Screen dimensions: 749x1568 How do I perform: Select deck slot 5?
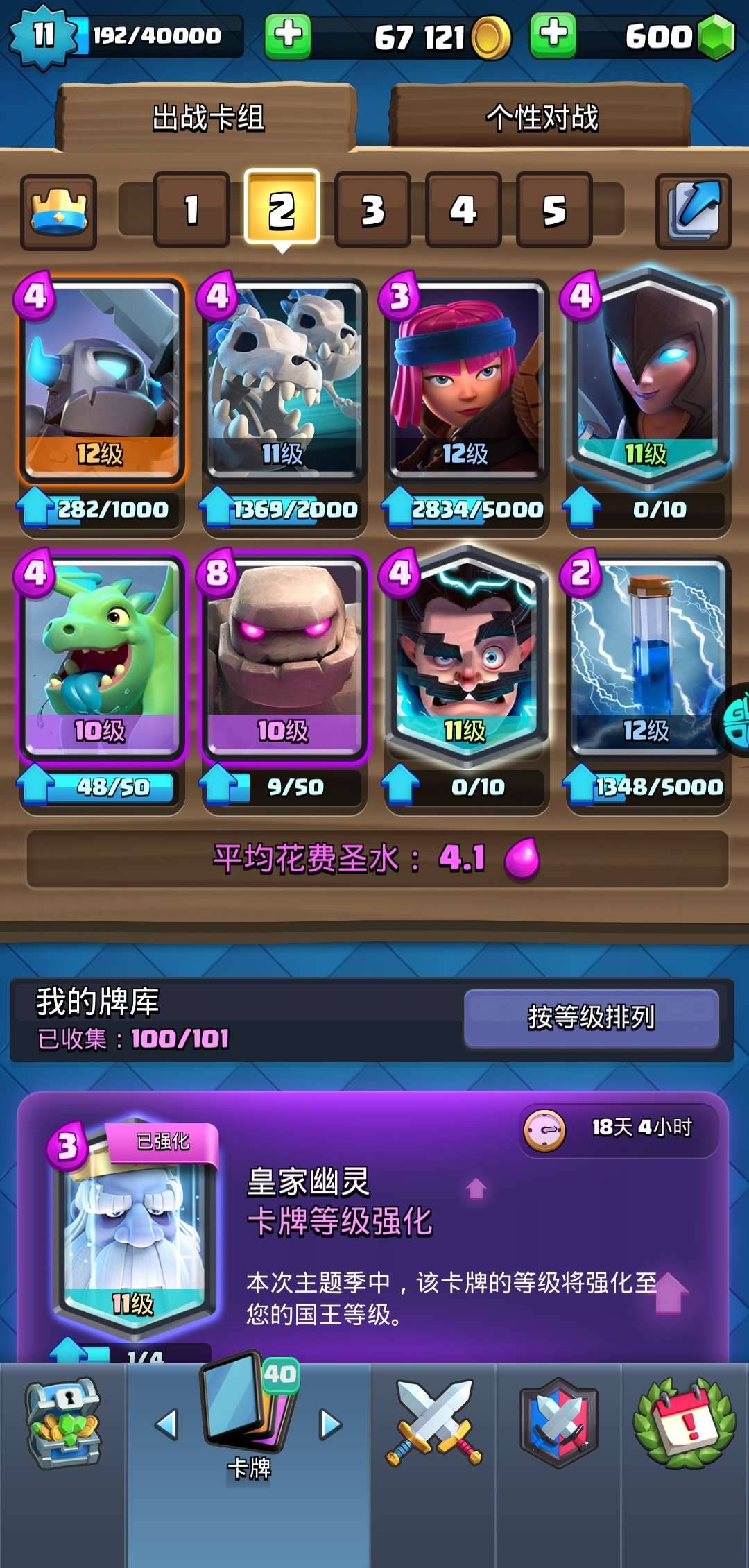553,210
